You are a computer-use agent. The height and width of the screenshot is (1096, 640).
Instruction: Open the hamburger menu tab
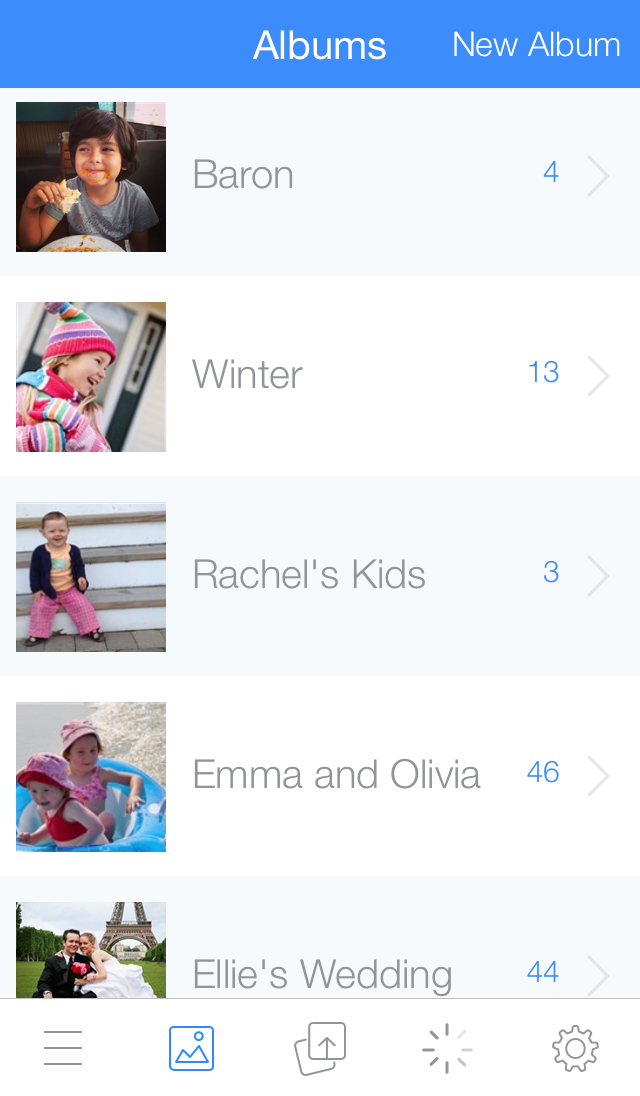coord(63,1048)
